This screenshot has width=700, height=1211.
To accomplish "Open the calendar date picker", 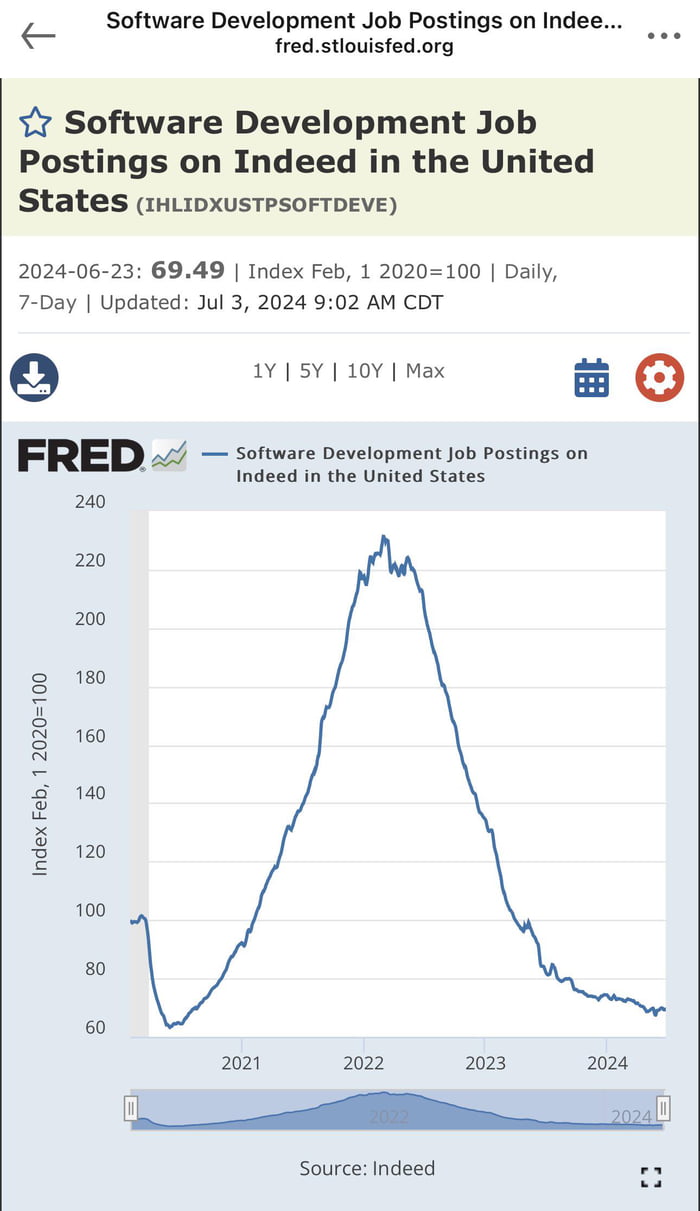I will click(592, 378).
